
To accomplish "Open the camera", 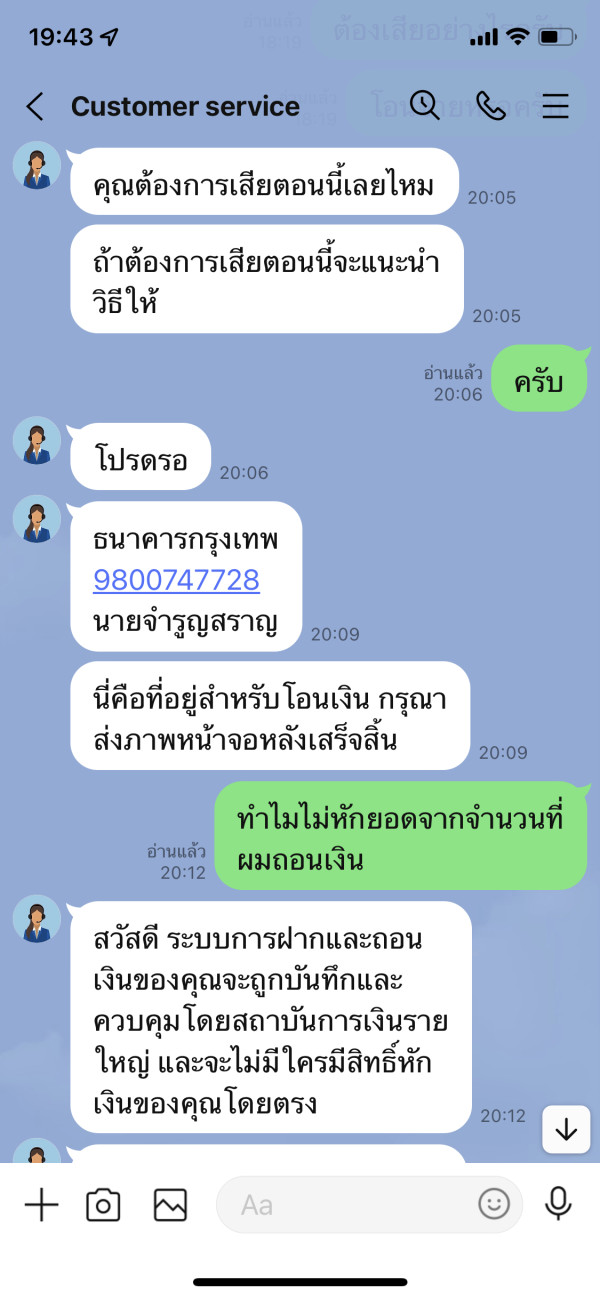I will coord(103,1205).
